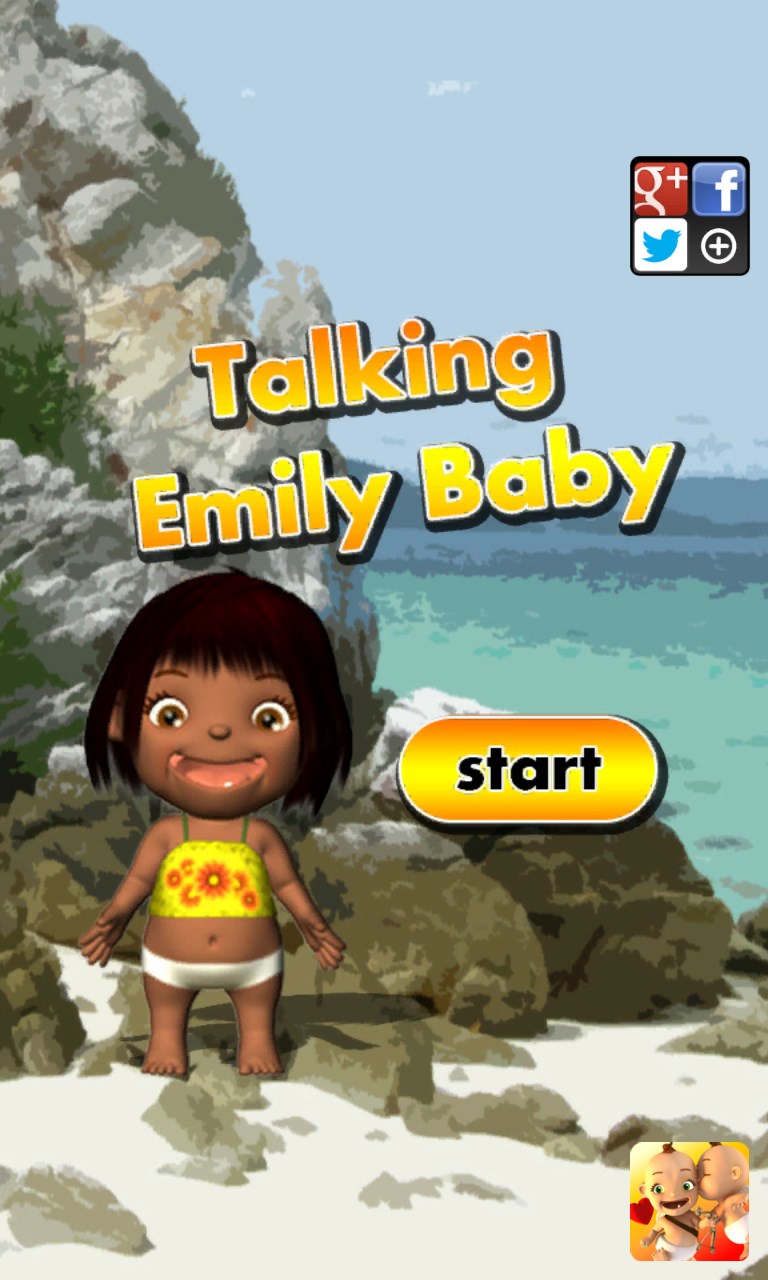The height and width of the screenshot is (1280, 768).
Task: Tap the yellow start button
Action: (529, 770)
